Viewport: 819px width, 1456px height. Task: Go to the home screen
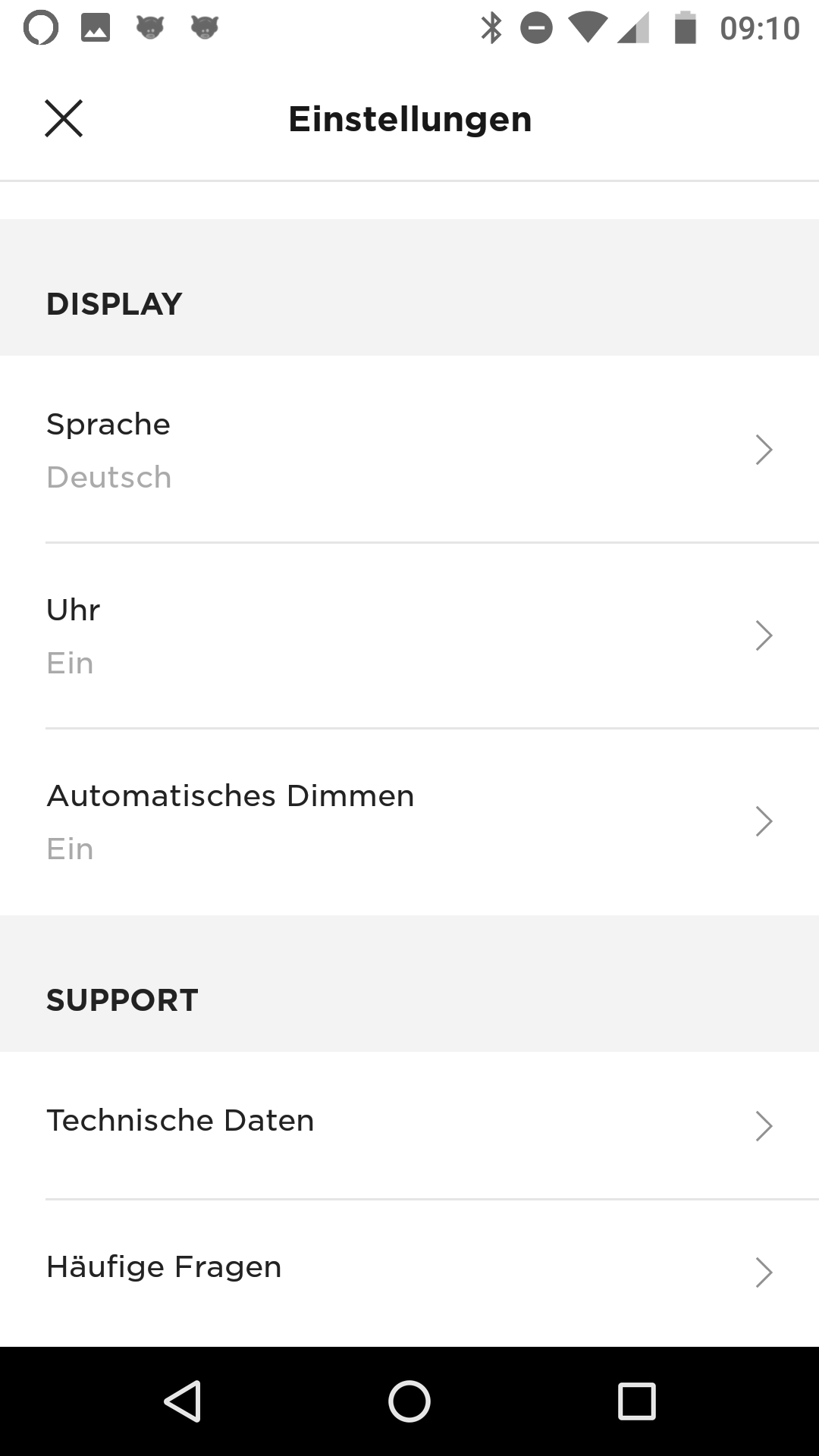click(409, 1401)
